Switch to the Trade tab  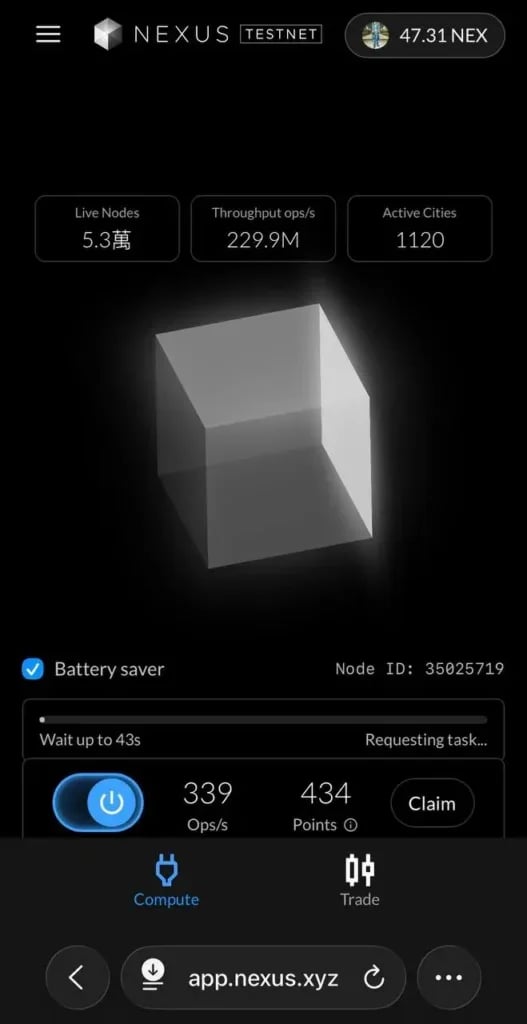(360, 879)
